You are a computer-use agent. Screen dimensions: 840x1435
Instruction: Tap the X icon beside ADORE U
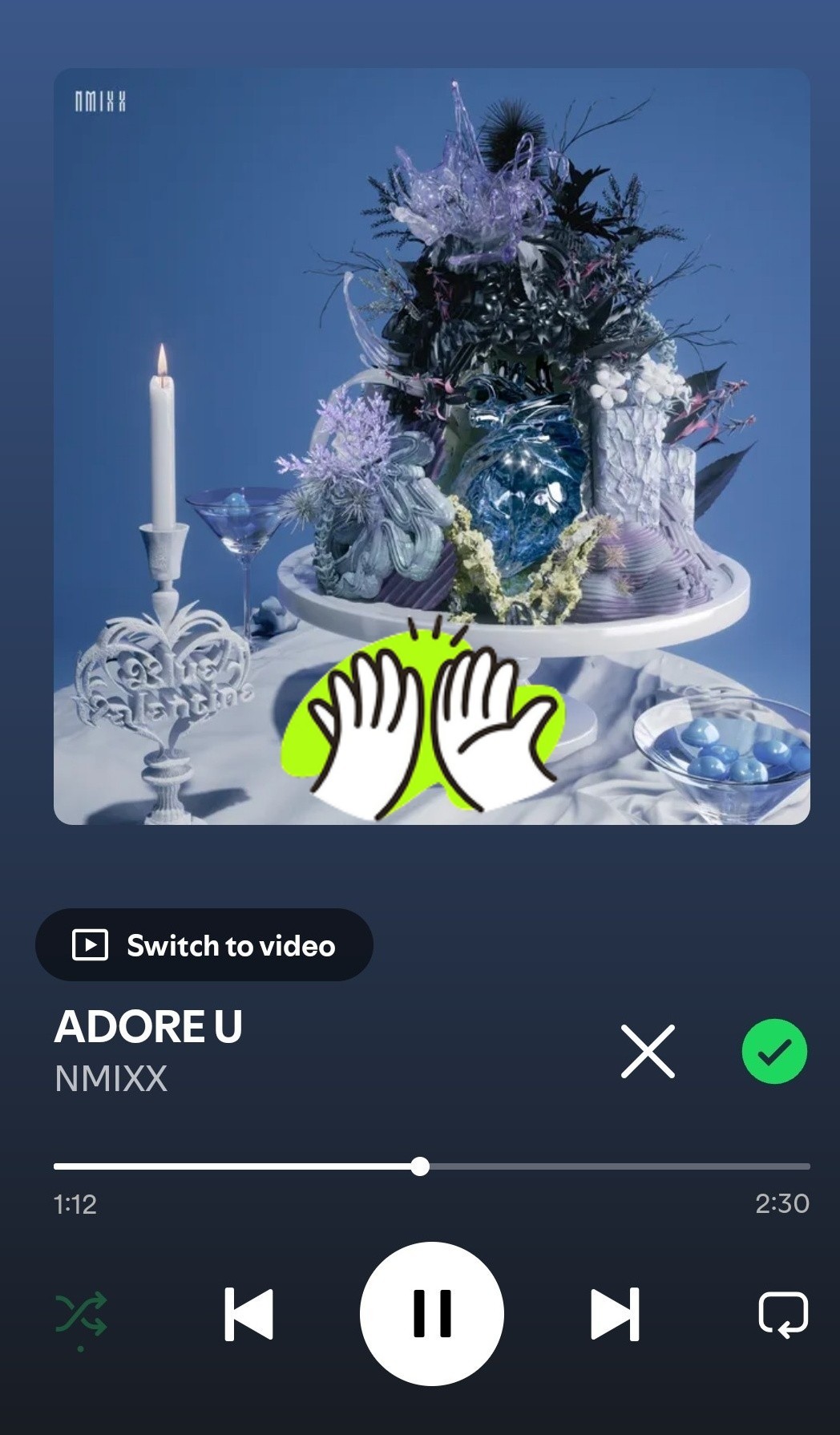coord(648,1051)
